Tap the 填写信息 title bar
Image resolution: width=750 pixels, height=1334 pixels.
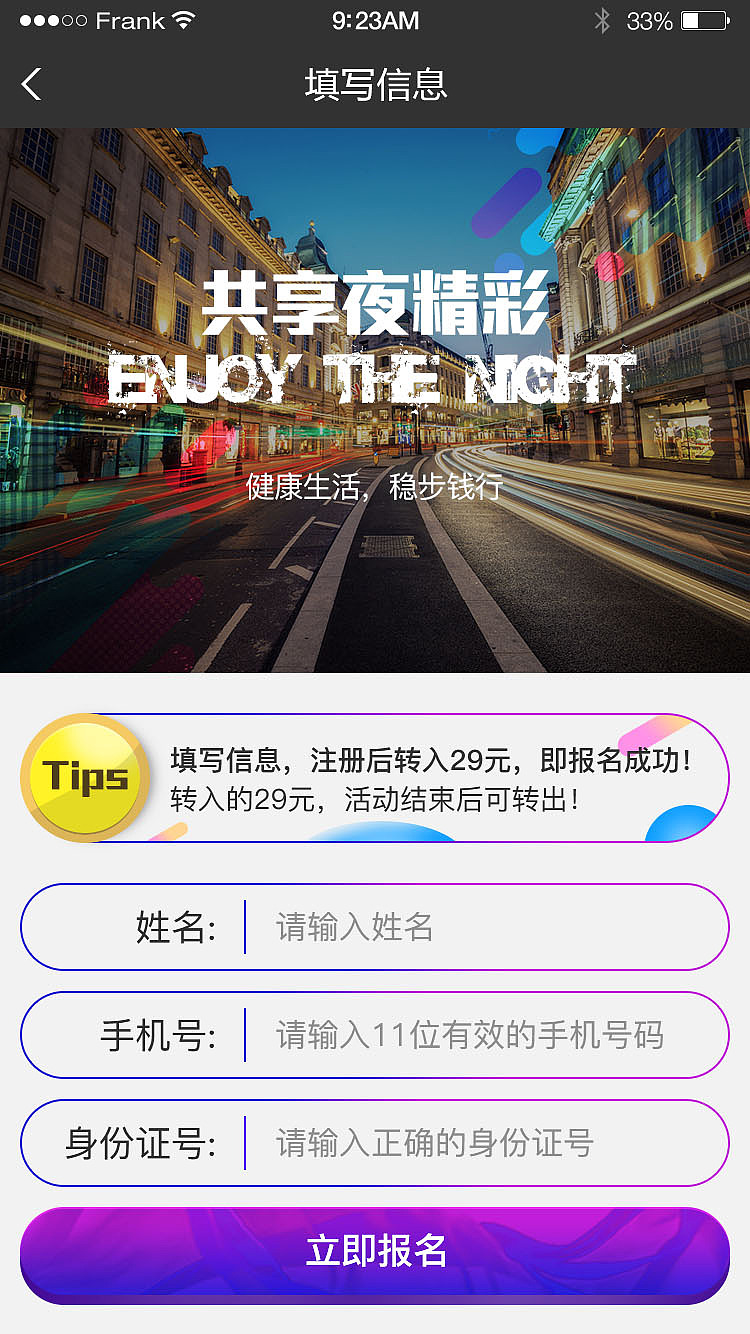coord(375,86)
